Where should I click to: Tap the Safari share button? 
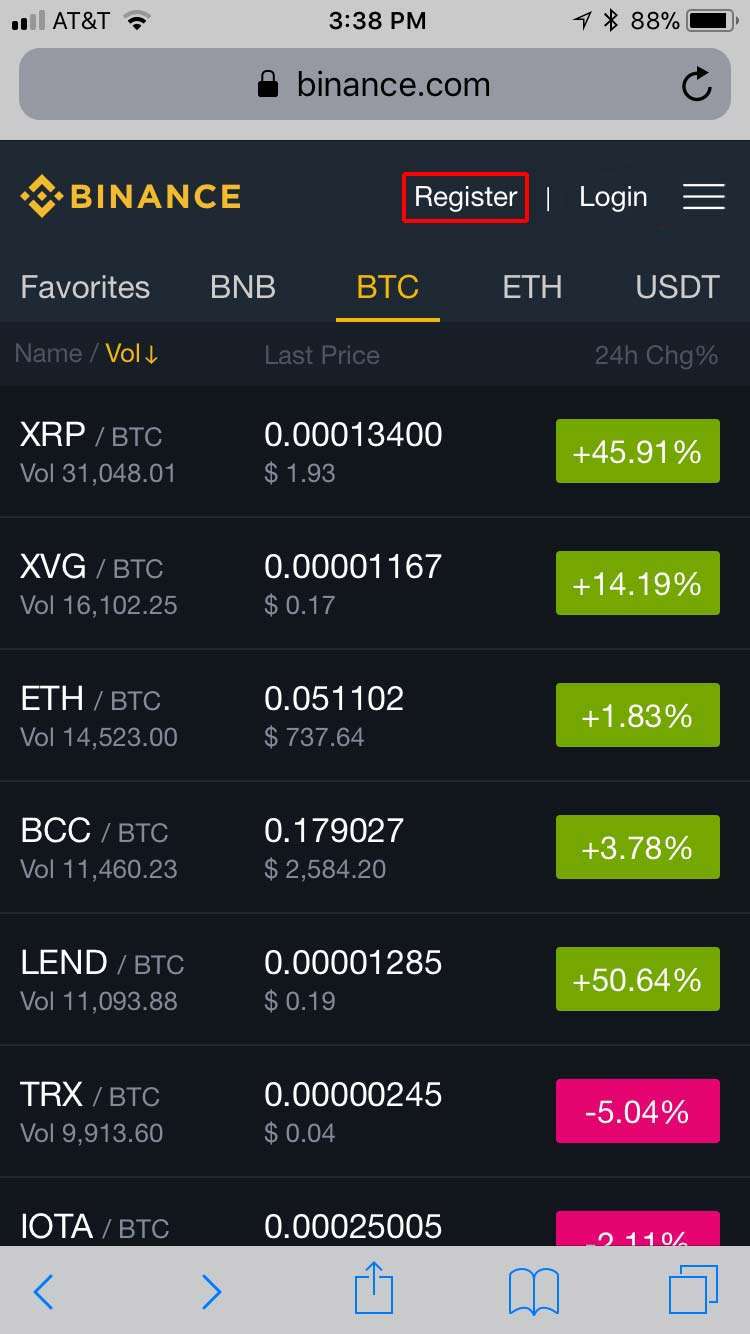point(374,1290)
